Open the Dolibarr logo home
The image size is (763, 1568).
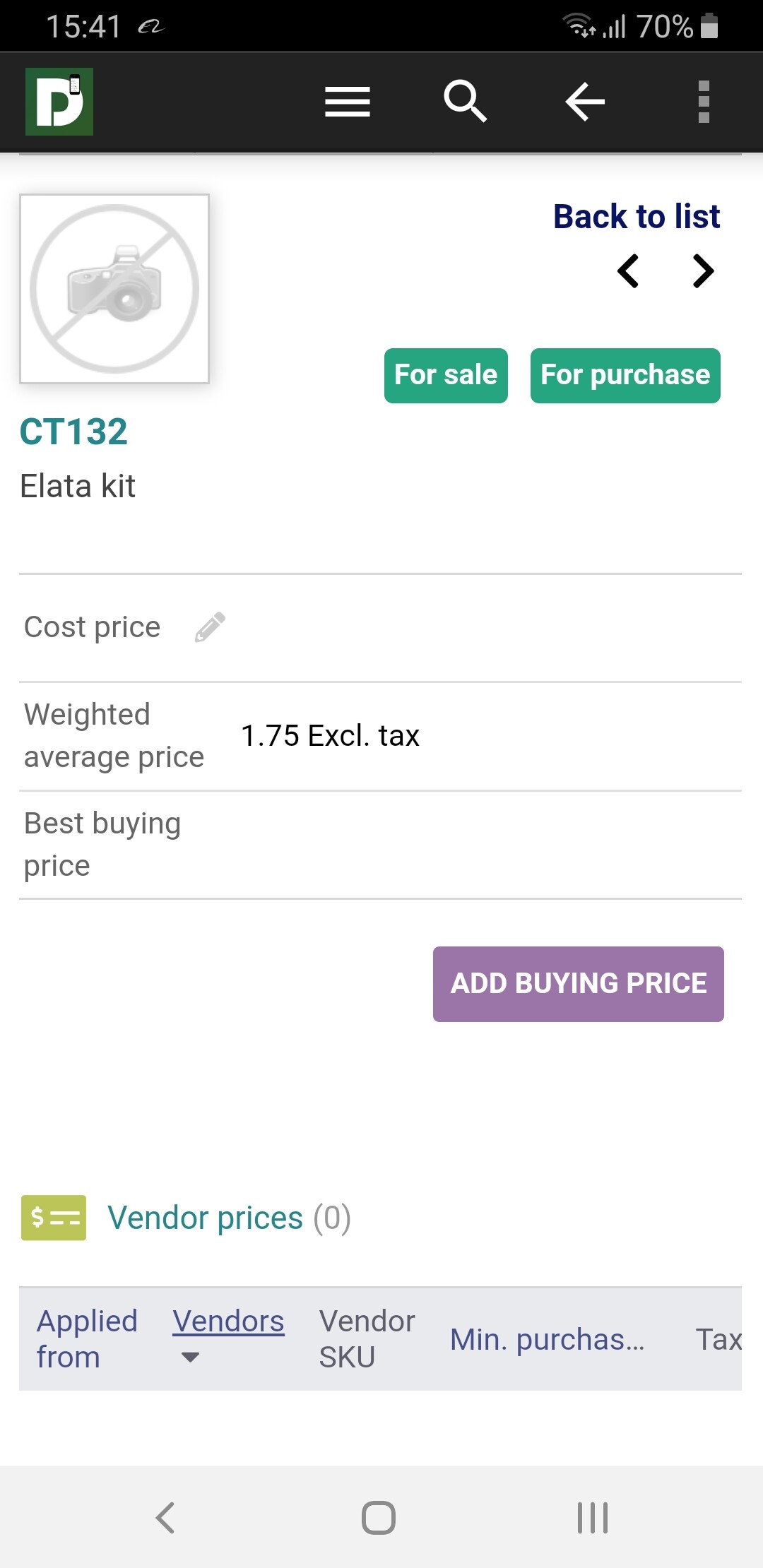pos(59,102)
